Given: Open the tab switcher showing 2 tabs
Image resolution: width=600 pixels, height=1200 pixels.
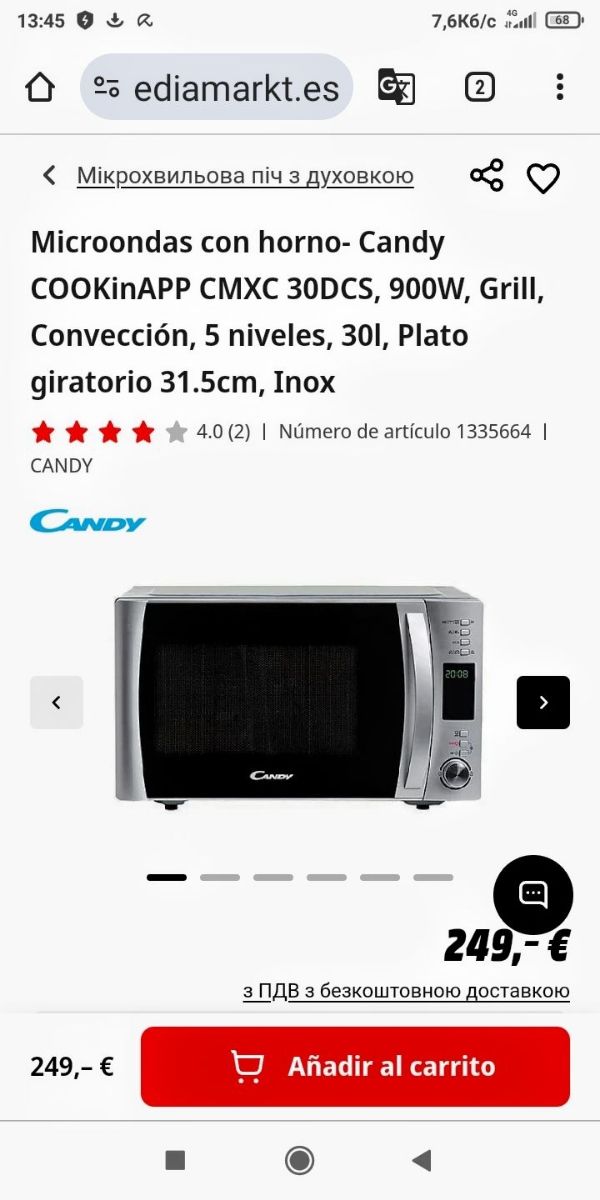Looking at the screenshot, I should coord(479,88).
